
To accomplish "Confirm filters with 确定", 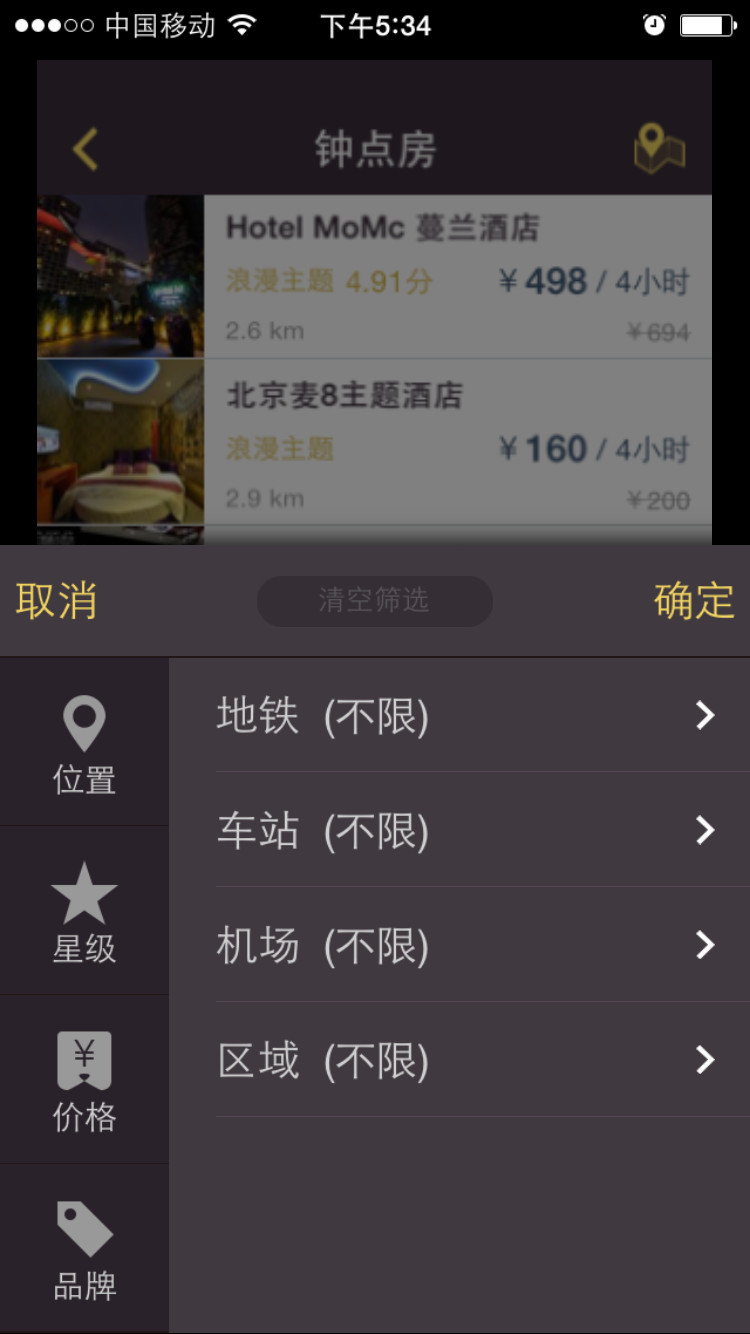I will (694, 602).
